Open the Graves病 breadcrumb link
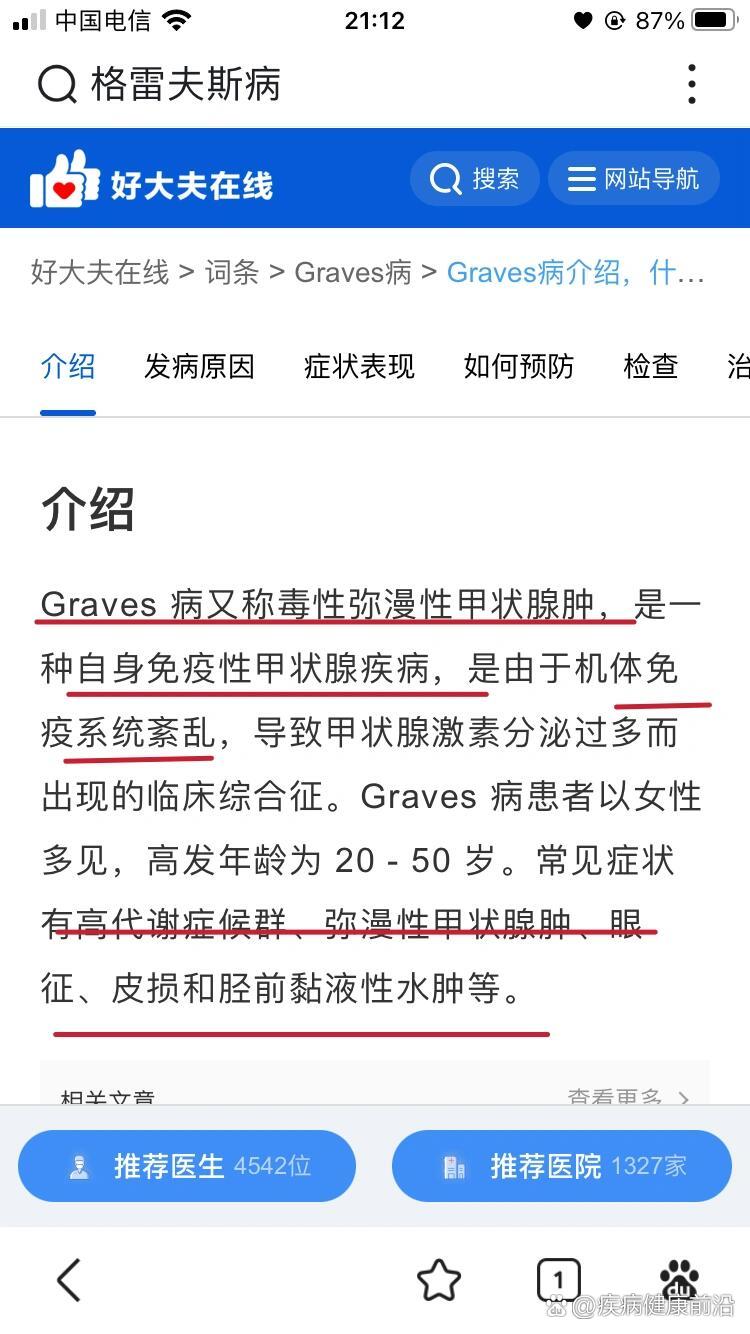Image resolution: width=750 pixels, height=1334 pixels. tap(352, 272)
